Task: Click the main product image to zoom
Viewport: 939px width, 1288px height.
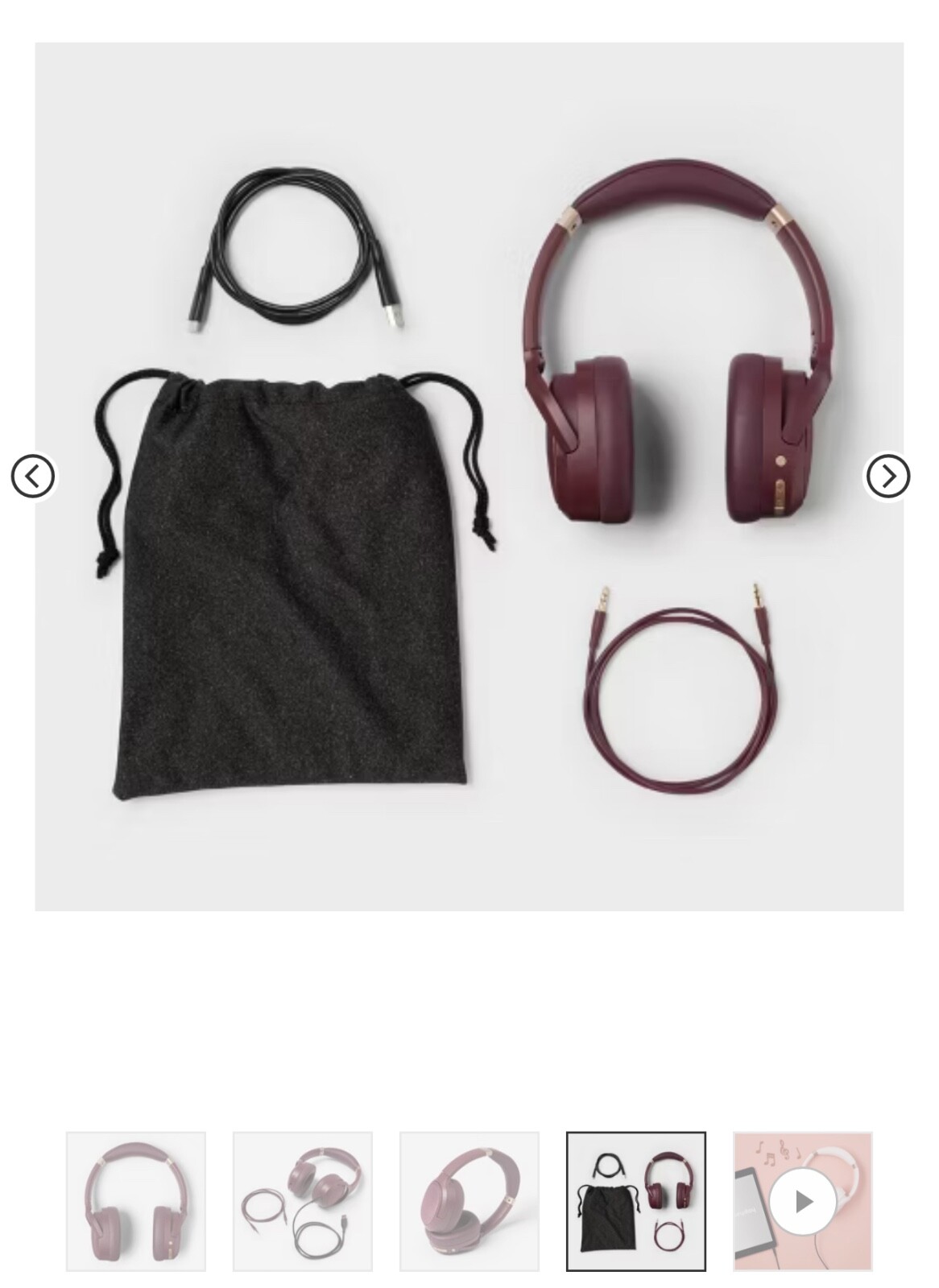Action: [x=469, y=475]
